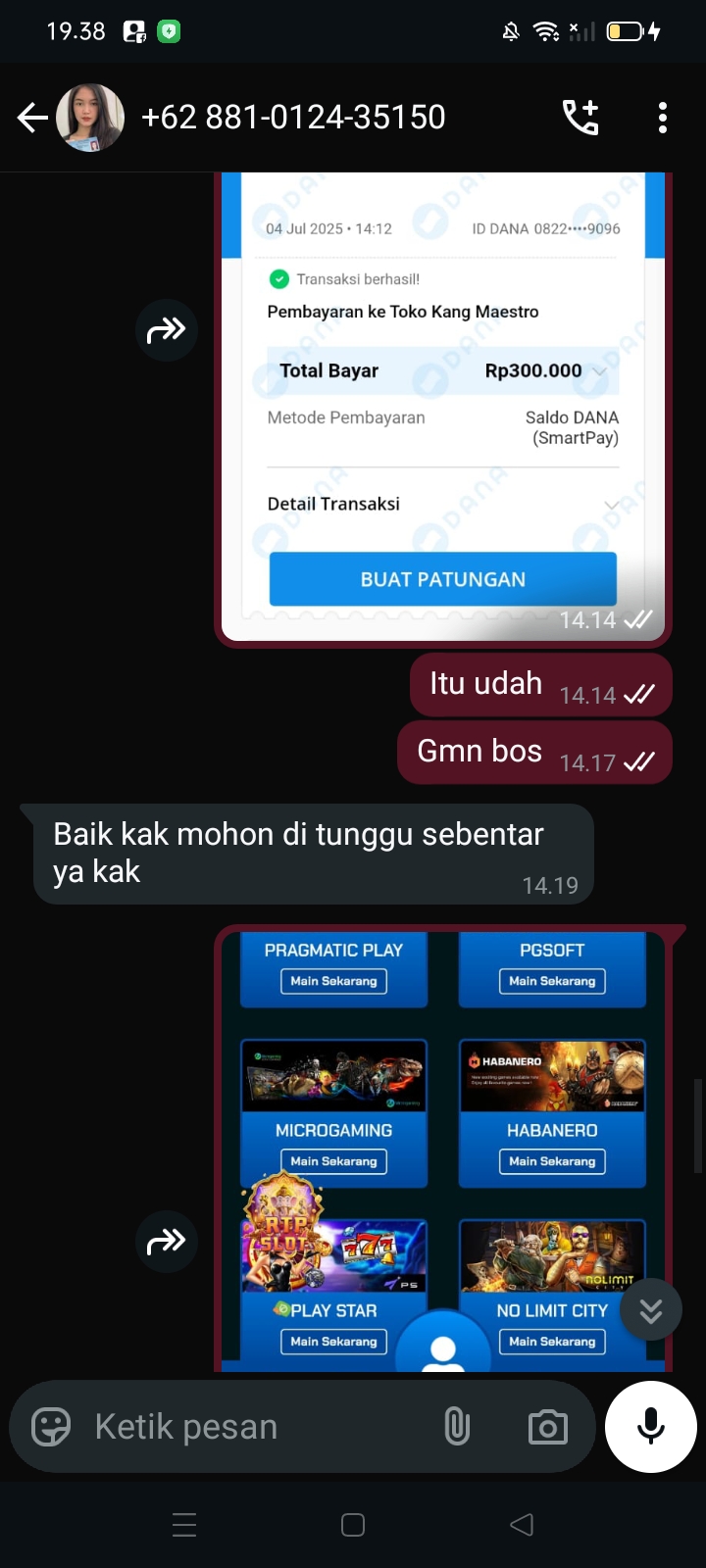The width and height of the screenshot is (706, 1568).
Task: Open the emoji and sticker picker
Action: (51, 1427)
